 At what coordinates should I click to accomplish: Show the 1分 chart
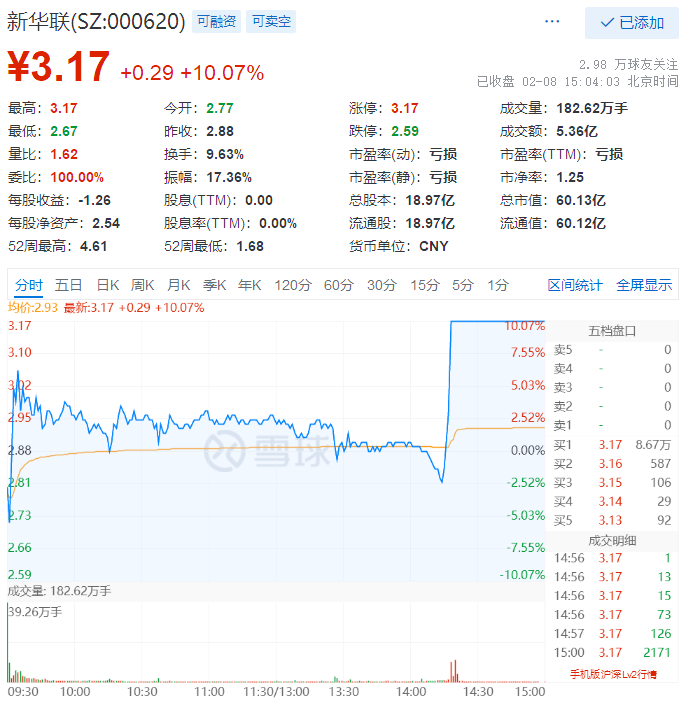pyautogui.click(x=498, y=285)
